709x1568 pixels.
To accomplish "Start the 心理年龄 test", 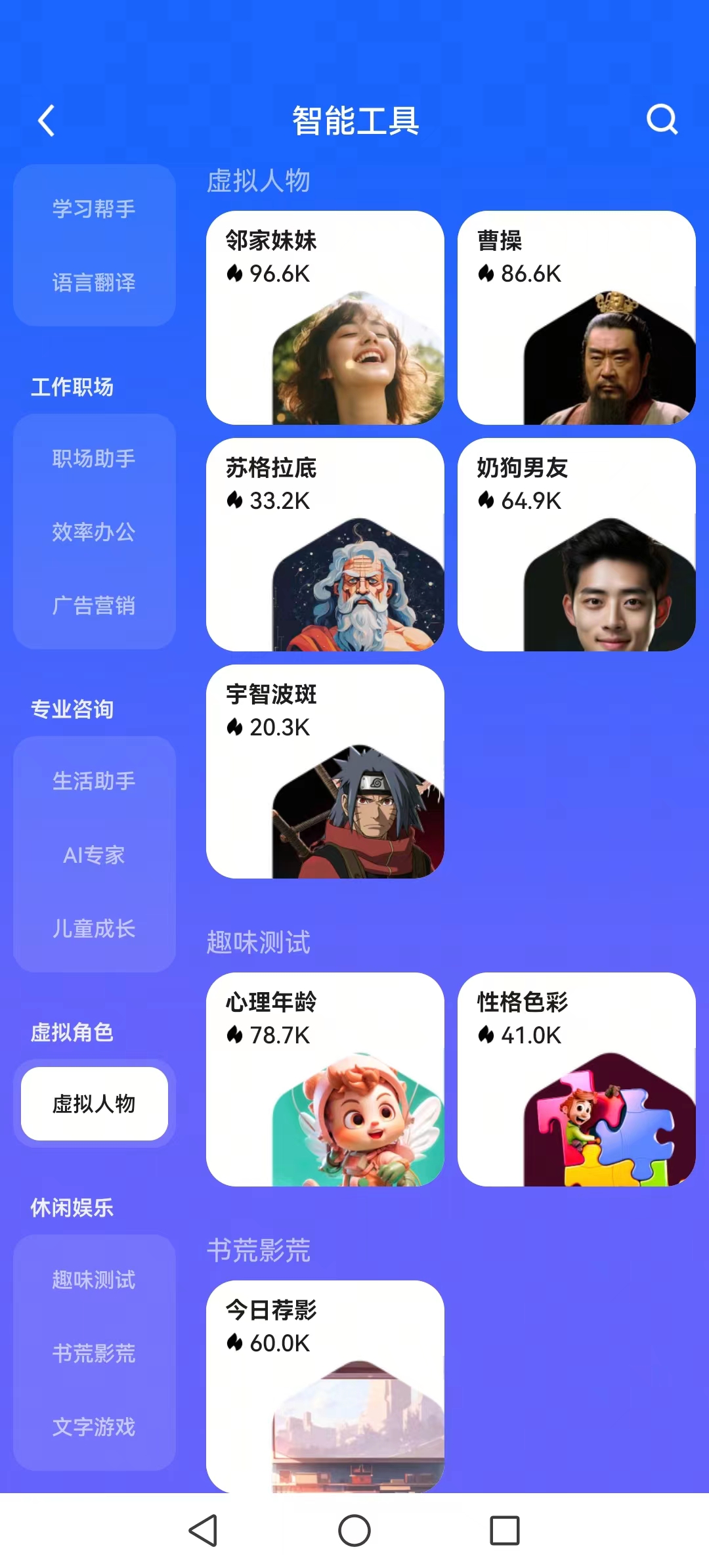I will (x=325, y=1079).
